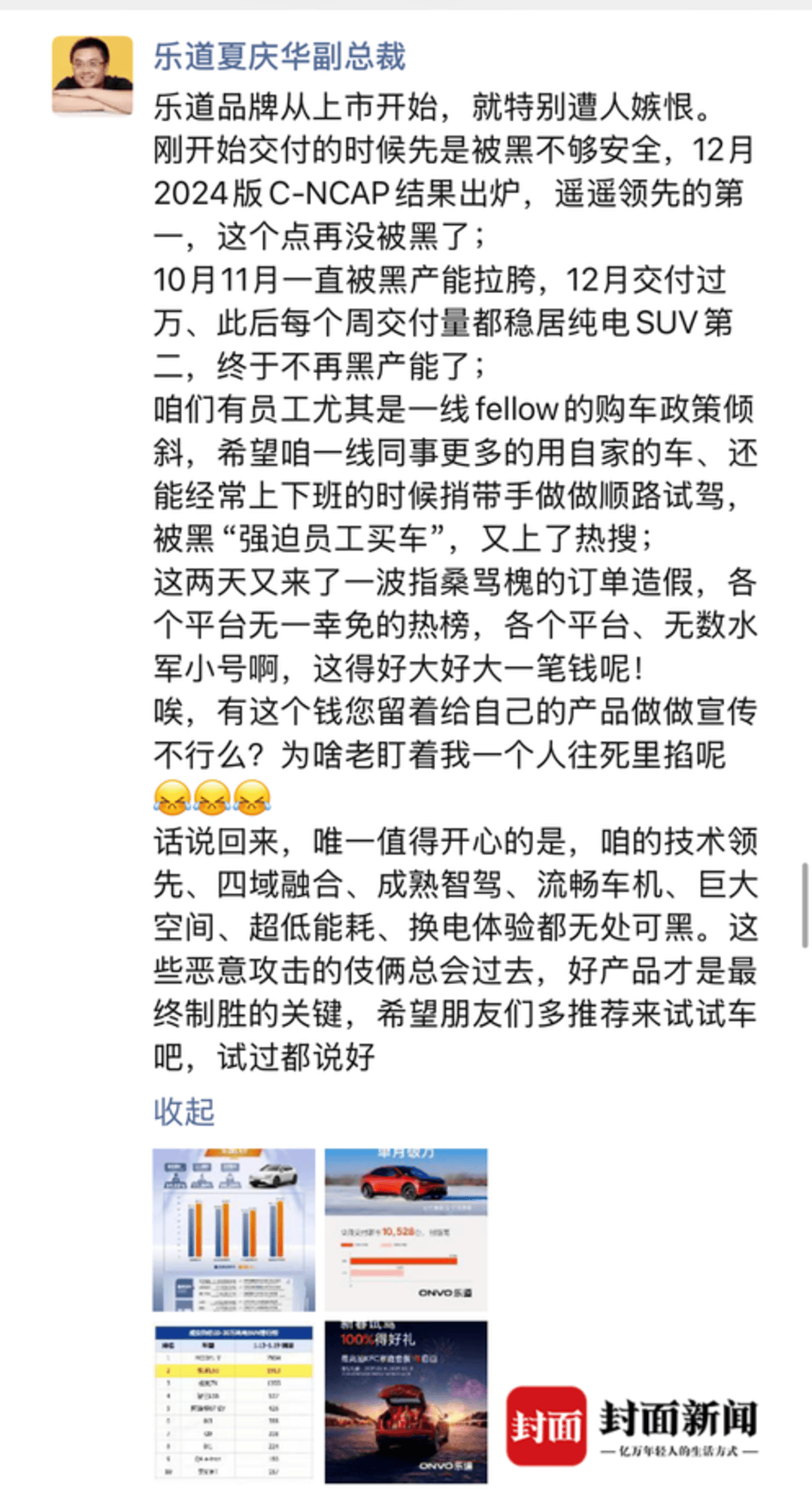Tap the name 乐道夏庆华副总裁
This screenshot has width=812, height=1503.
click(x=280, y=57)
